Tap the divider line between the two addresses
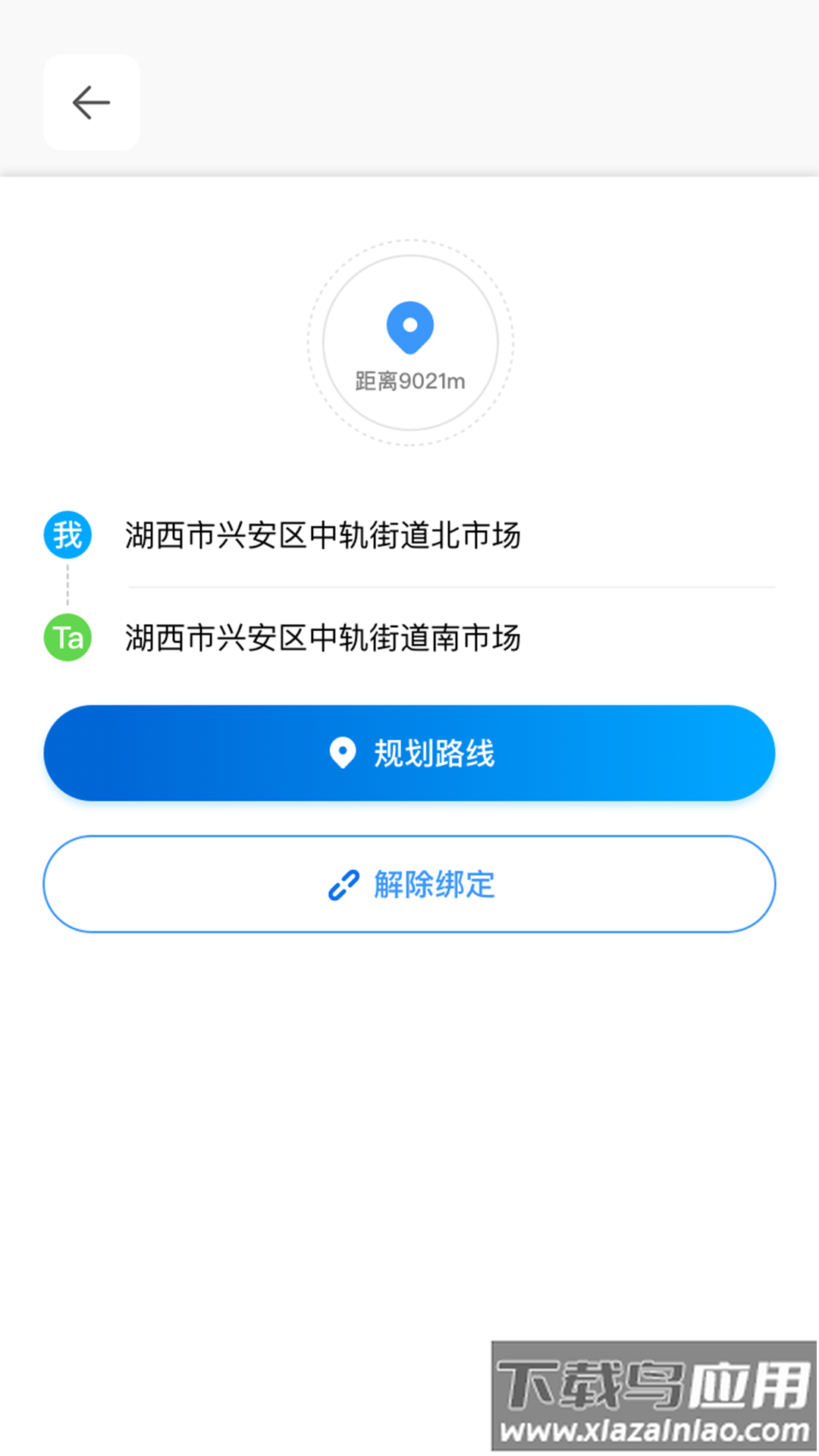The image size is (819, 1456). click(451, 587)
